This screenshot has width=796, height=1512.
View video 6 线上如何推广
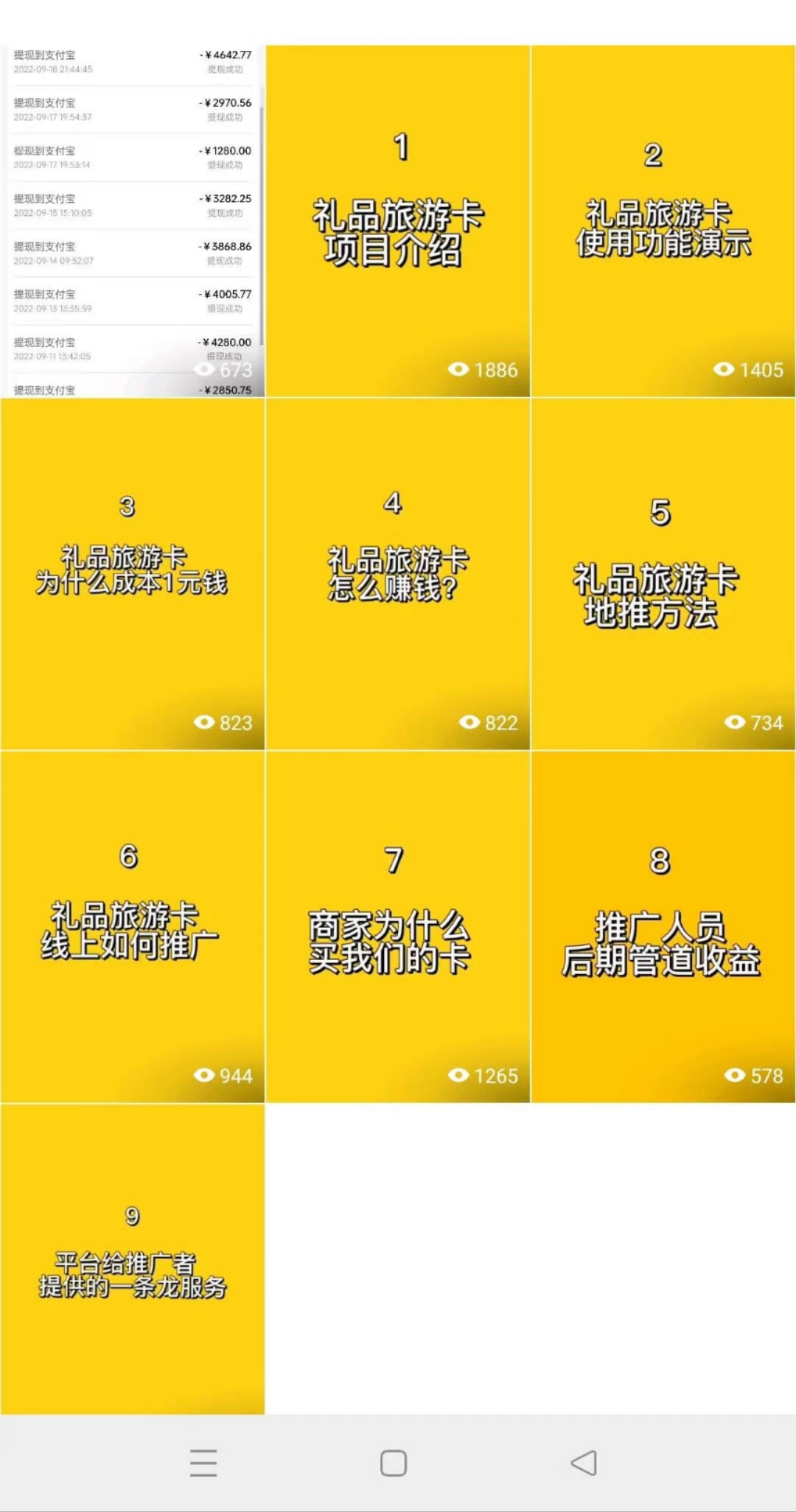tap(133, 927)
